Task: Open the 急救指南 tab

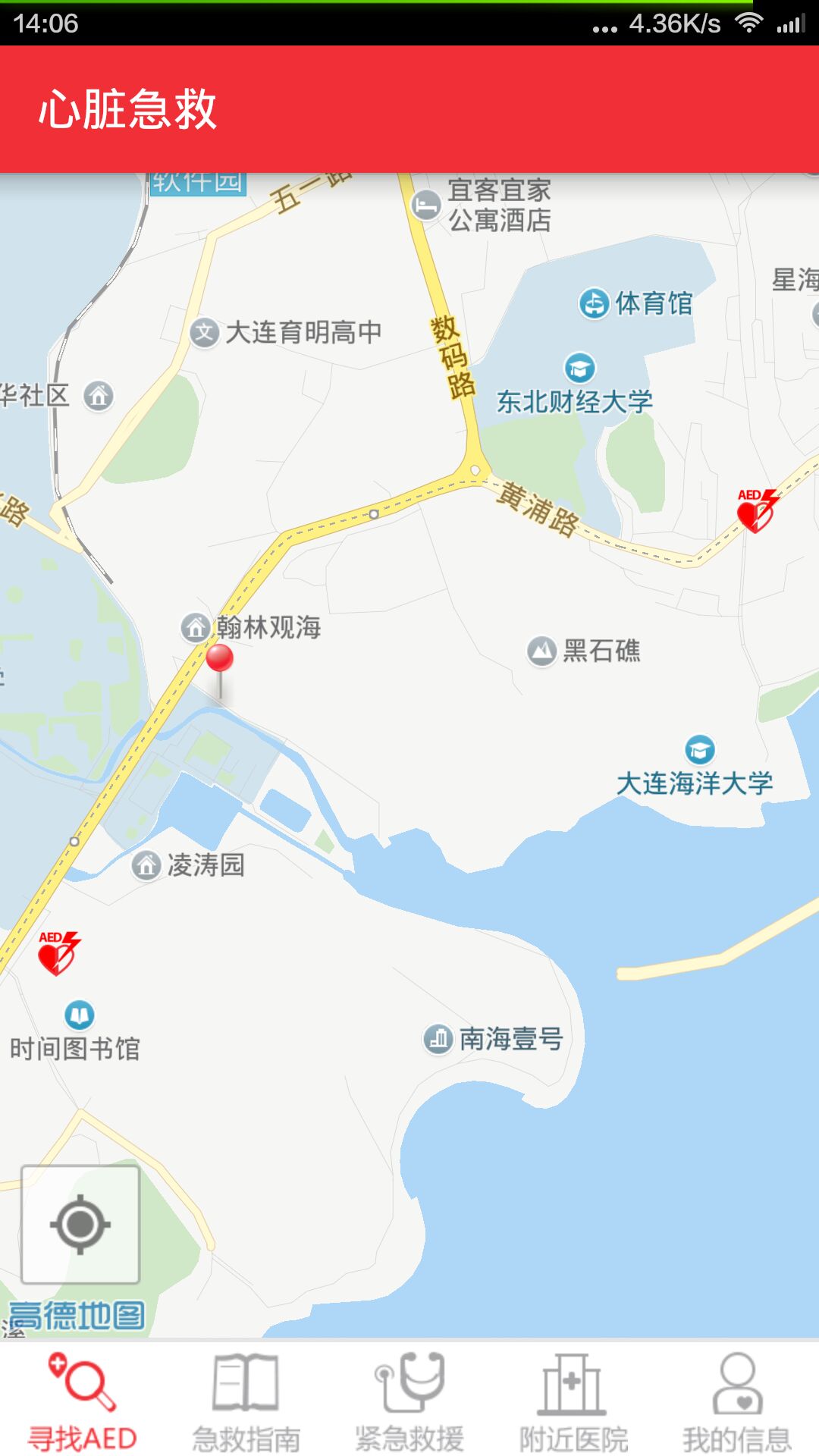Action: (246, 1401)
